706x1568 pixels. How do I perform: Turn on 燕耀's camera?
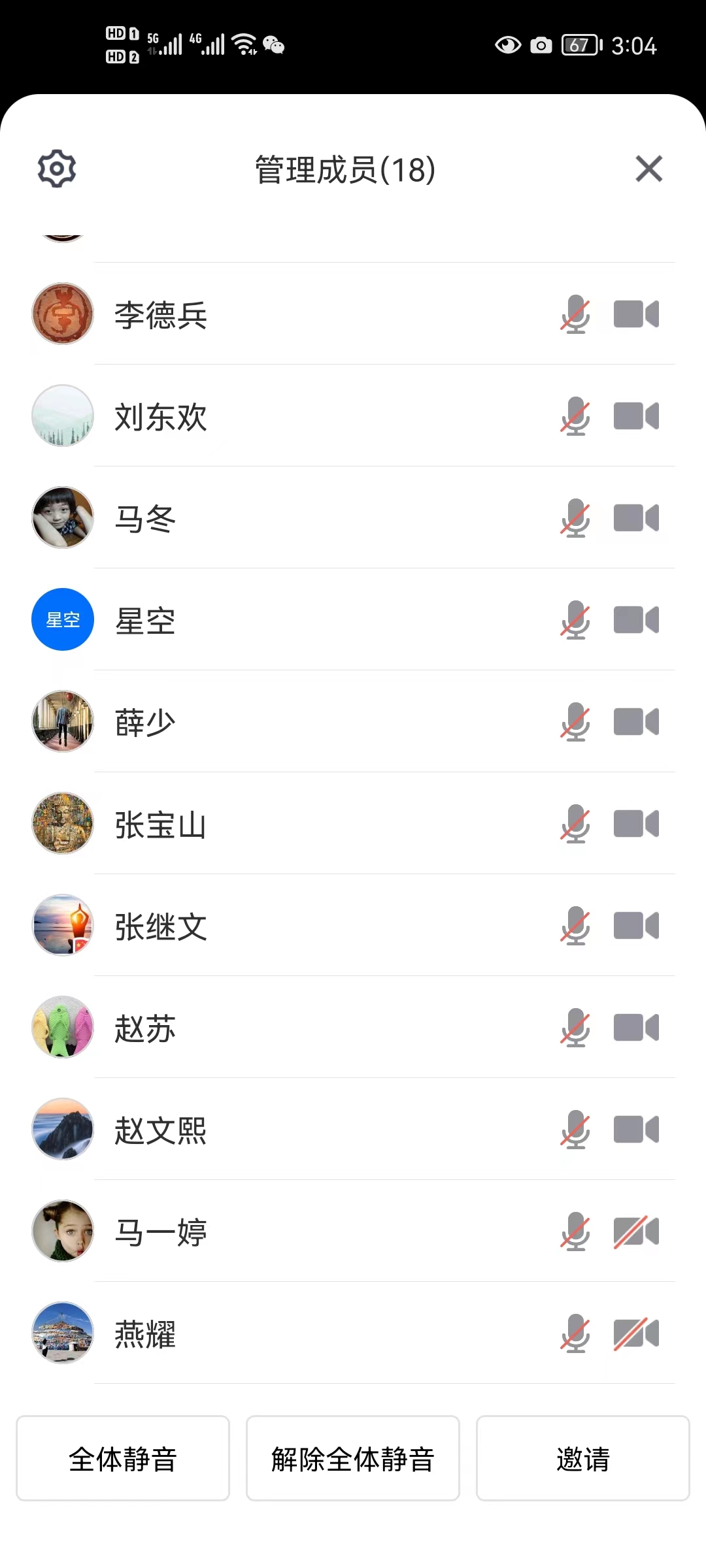point(636,1333)
